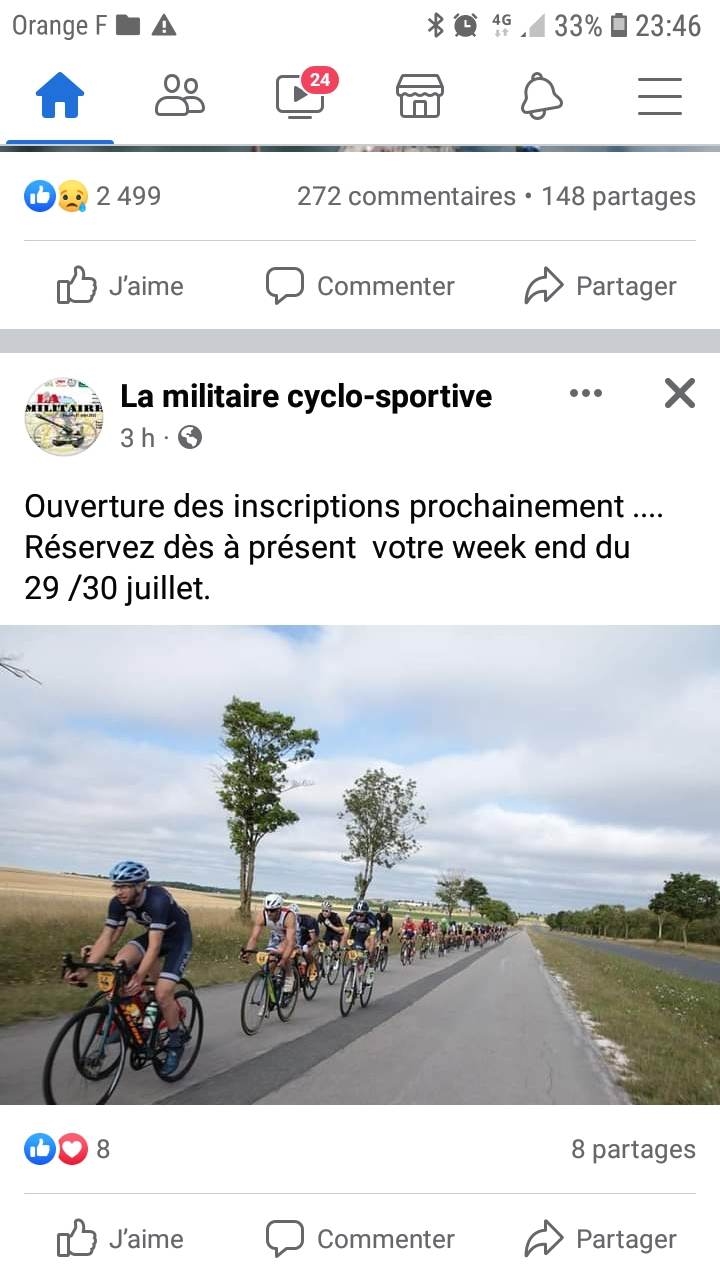Screen dimensions: 720x1280
Task: View the 272 commentaires
Action: (x=406, y=196)
